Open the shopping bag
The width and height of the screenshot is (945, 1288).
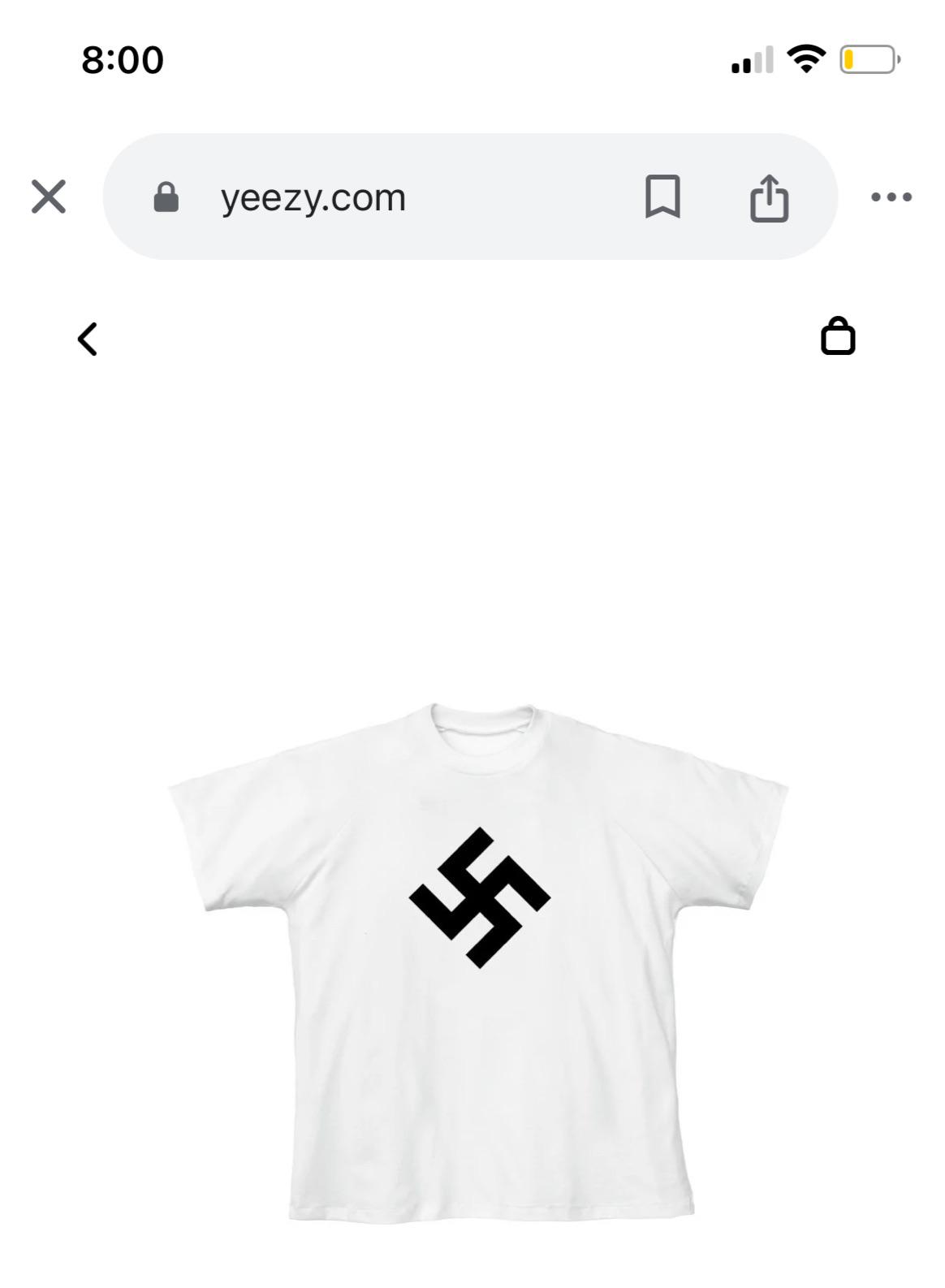pyautogui.click(x=838, y=336)
